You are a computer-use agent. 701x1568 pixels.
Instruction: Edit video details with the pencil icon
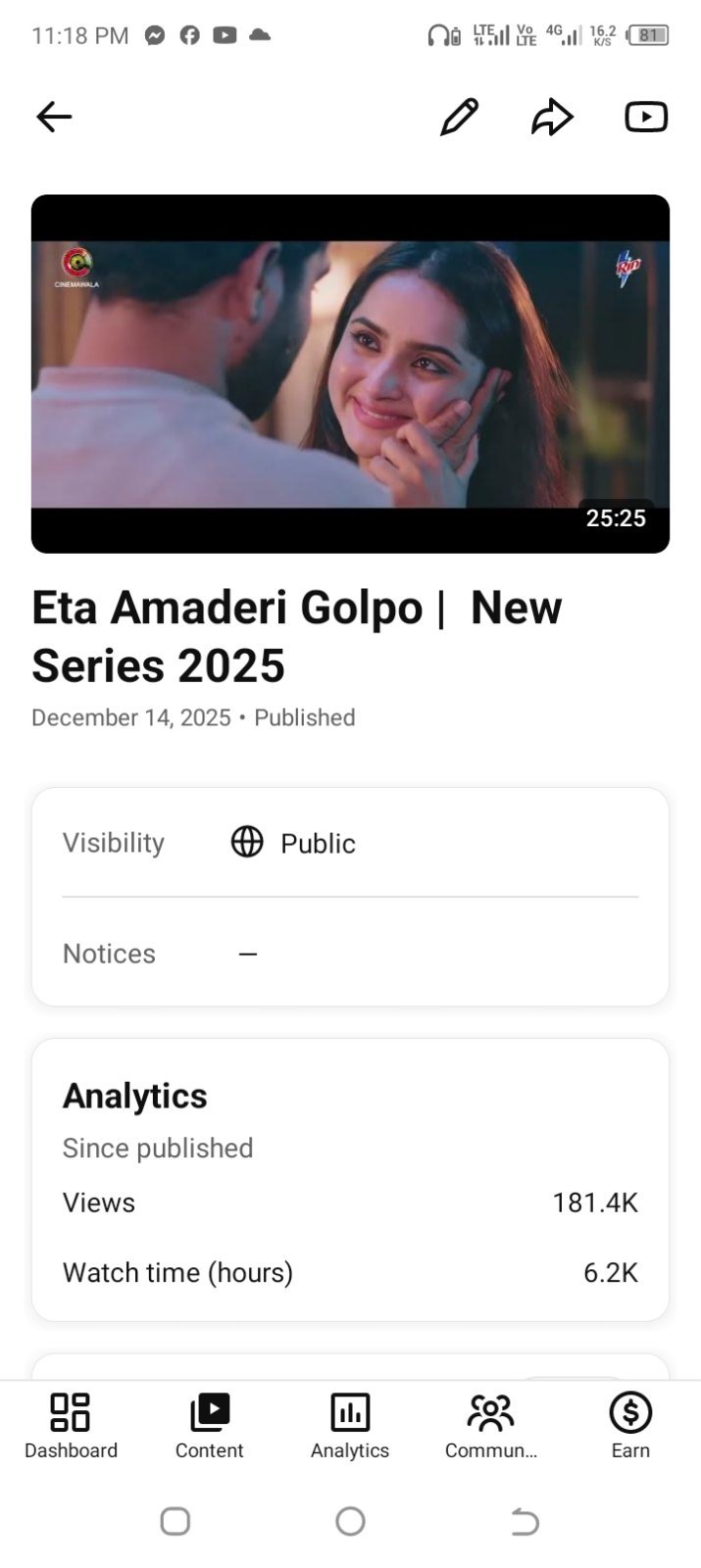click(x=459, y=118)
